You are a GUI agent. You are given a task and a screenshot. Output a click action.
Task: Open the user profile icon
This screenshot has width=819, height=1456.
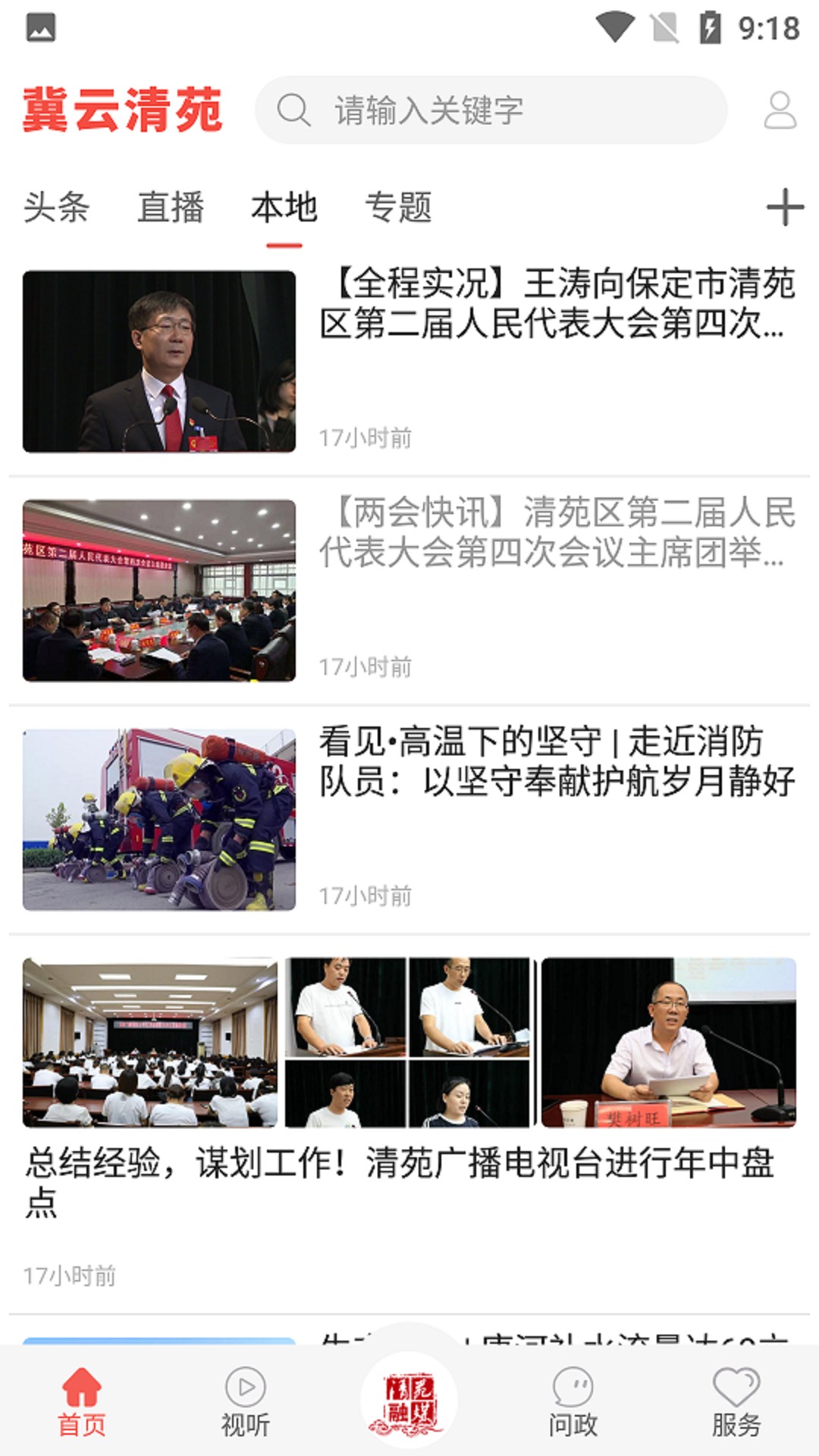[x=780, y=111]
